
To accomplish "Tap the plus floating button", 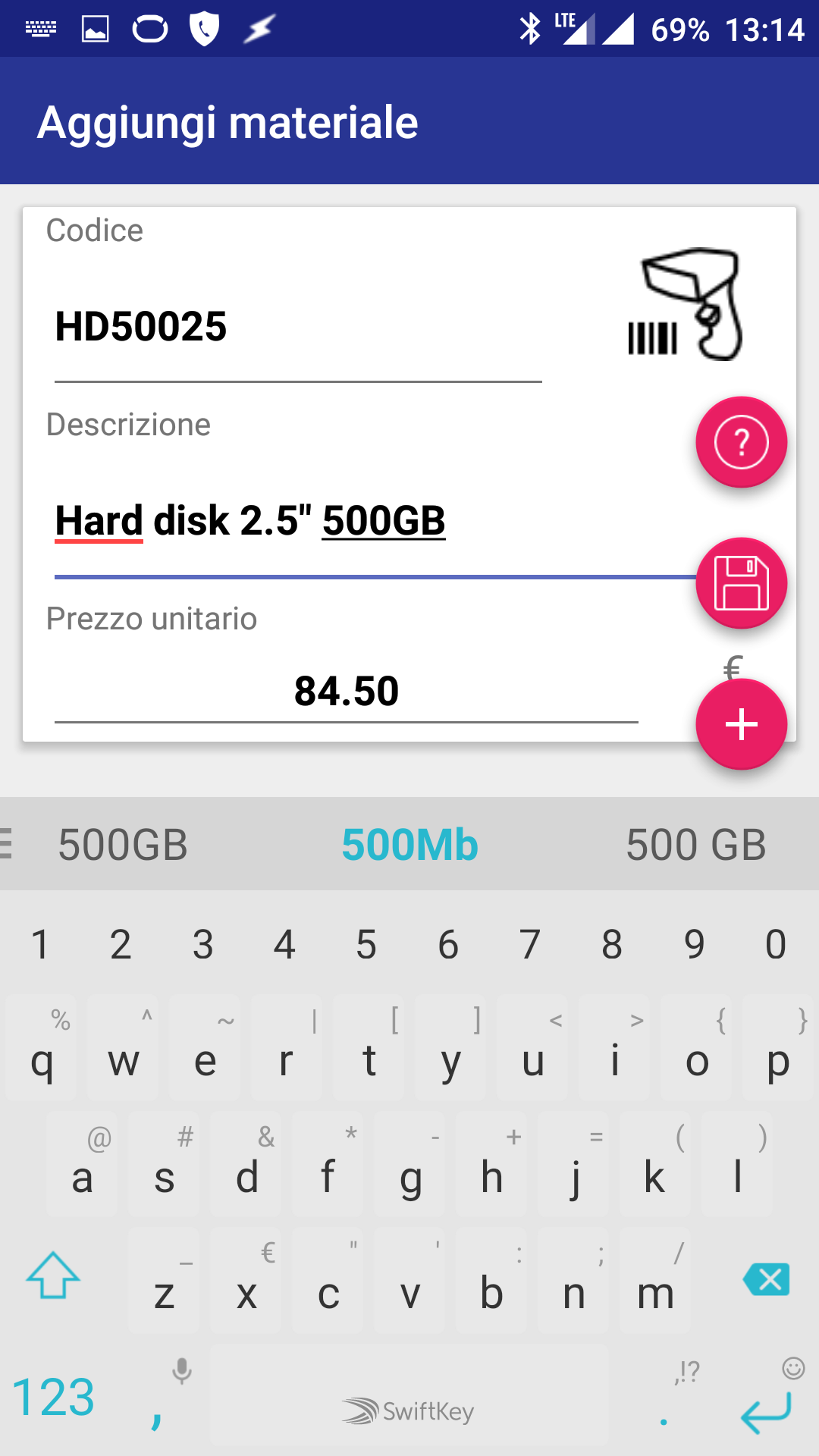I will (742, 724).
